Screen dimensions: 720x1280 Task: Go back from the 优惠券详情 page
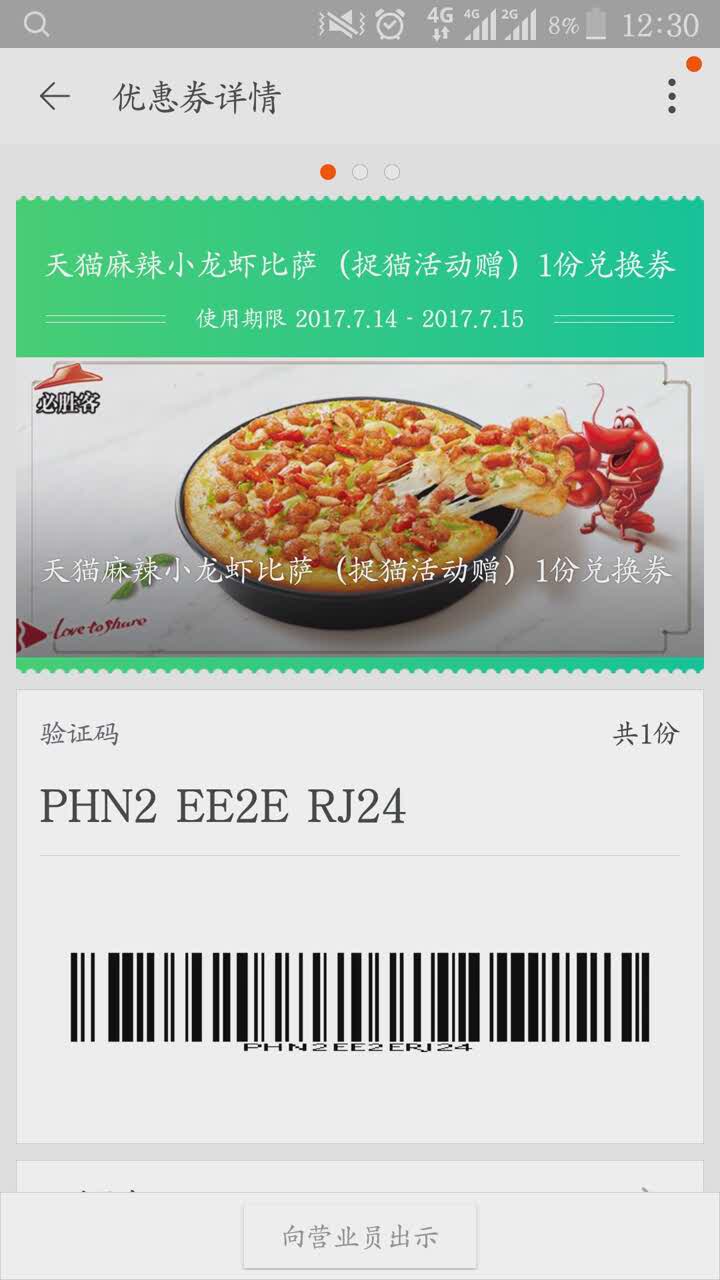click(55, 96)
